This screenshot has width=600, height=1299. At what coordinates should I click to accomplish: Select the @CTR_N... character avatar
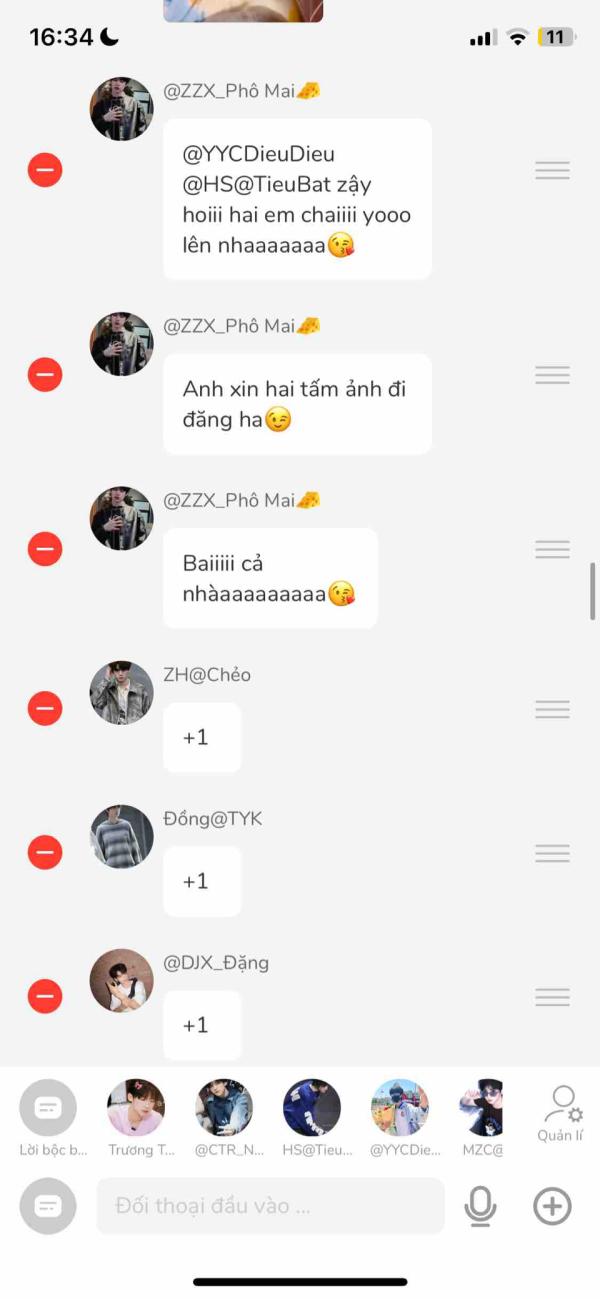coord(224,1109)
